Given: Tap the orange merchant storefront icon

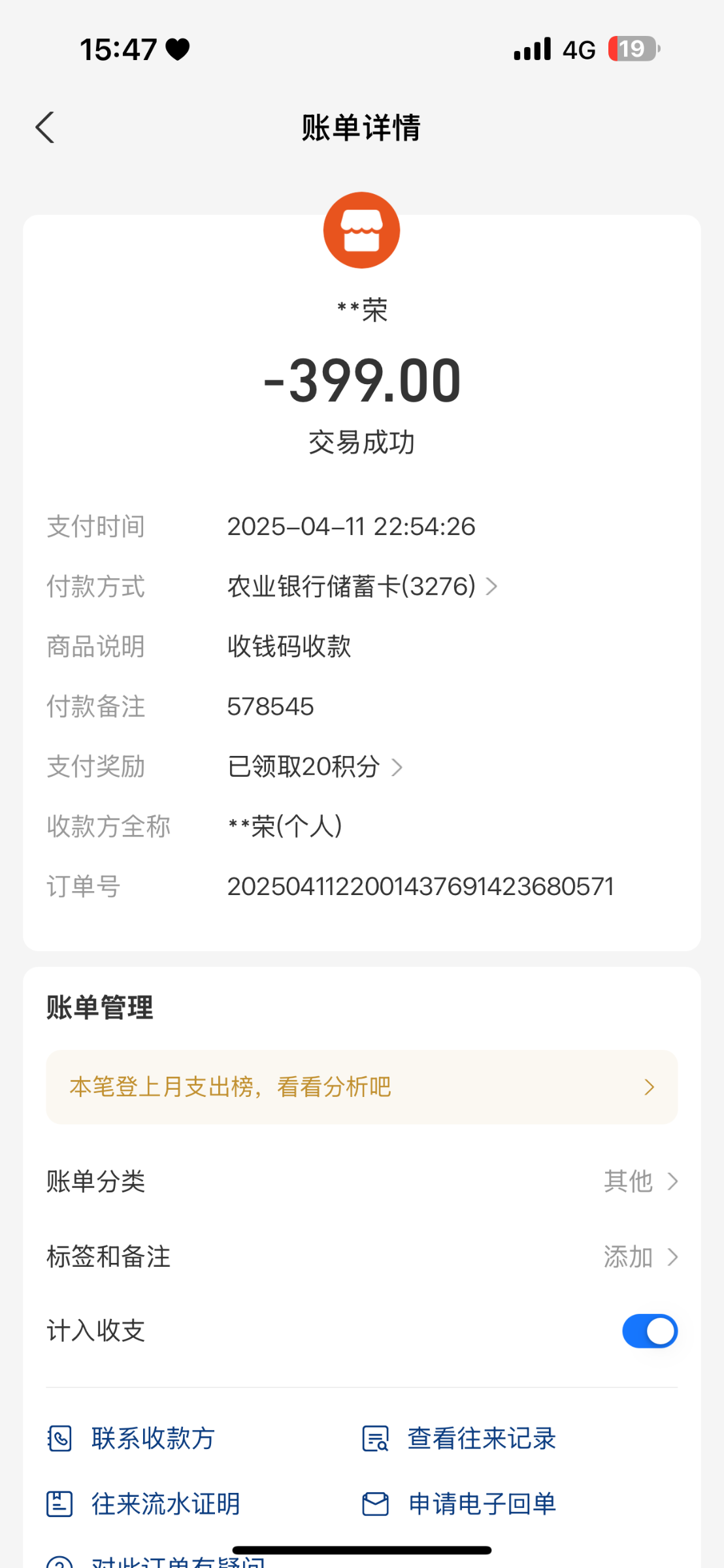Looking at the screenshot, I should (361, 230).
